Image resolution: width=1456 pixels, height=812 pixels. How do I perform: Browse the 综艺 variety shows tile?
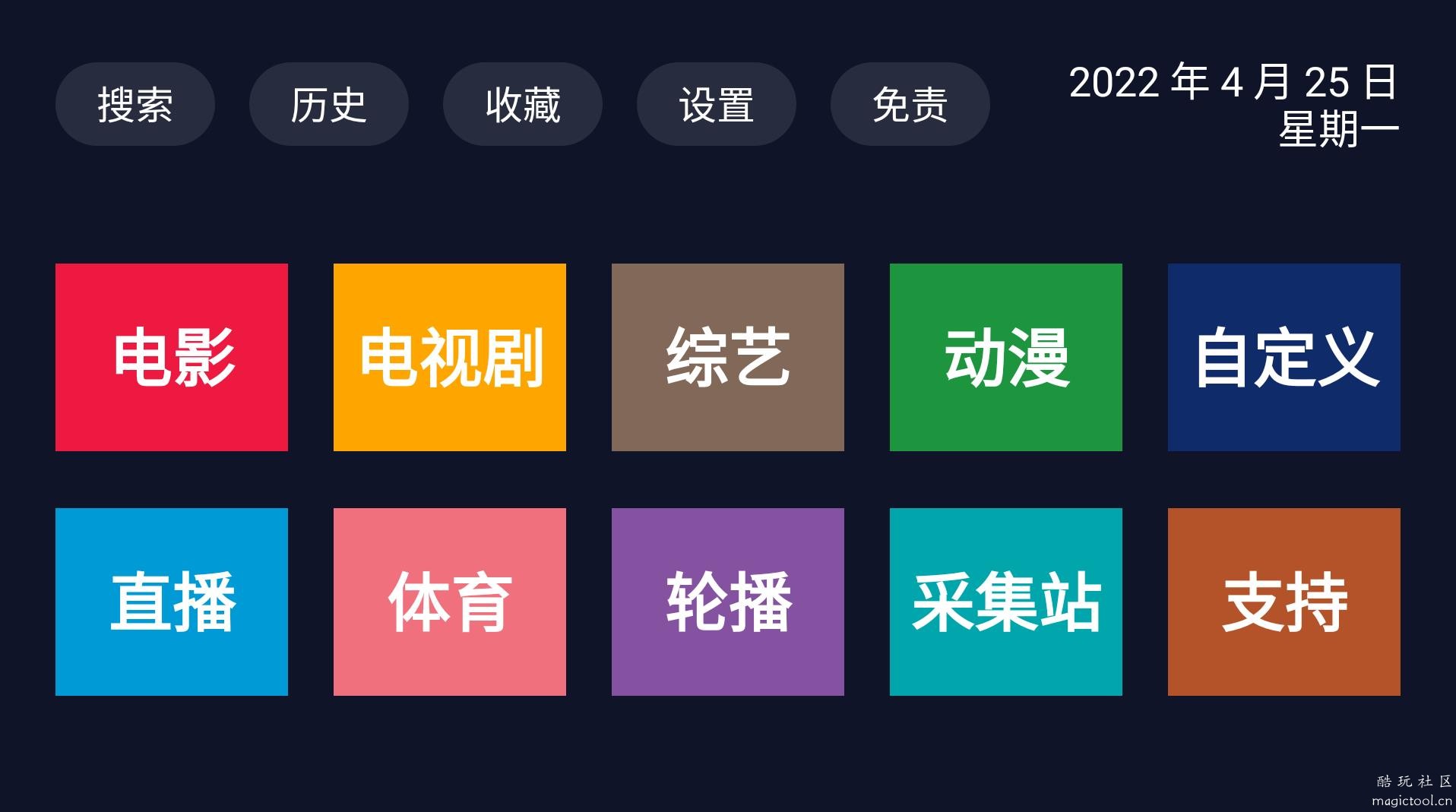pos(728,357)
